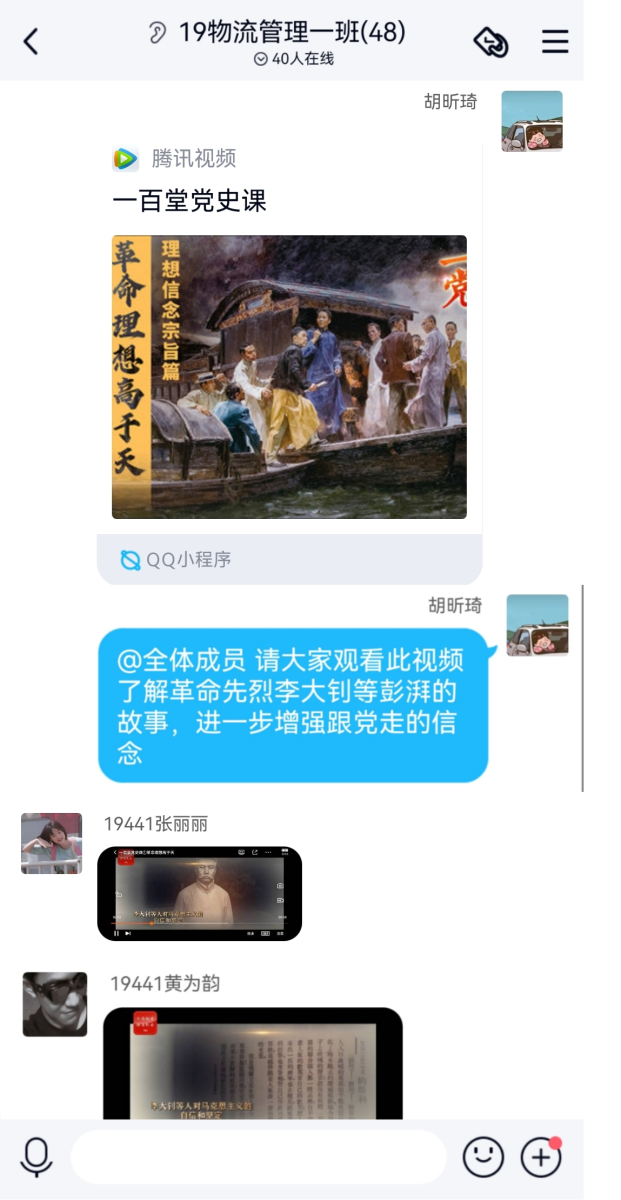The width and height of the screenshot is (621, 1200).
Task: View 19441张丽丽's profile avatar
Action: pyautogui.click(x=51, y=843)
